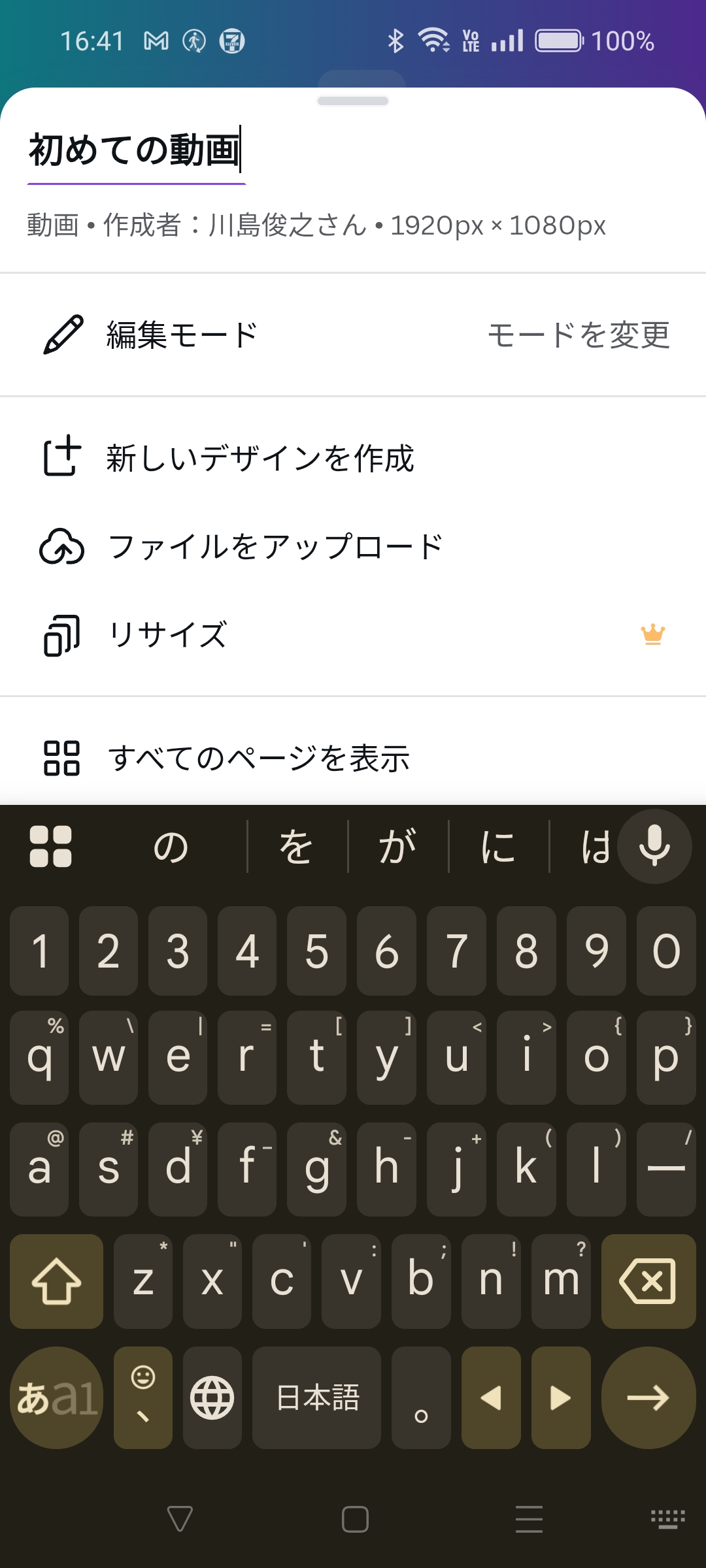Tap the keyboard enter arrow key
The height and width of the screenshot is (1568, 706).
648,1397
